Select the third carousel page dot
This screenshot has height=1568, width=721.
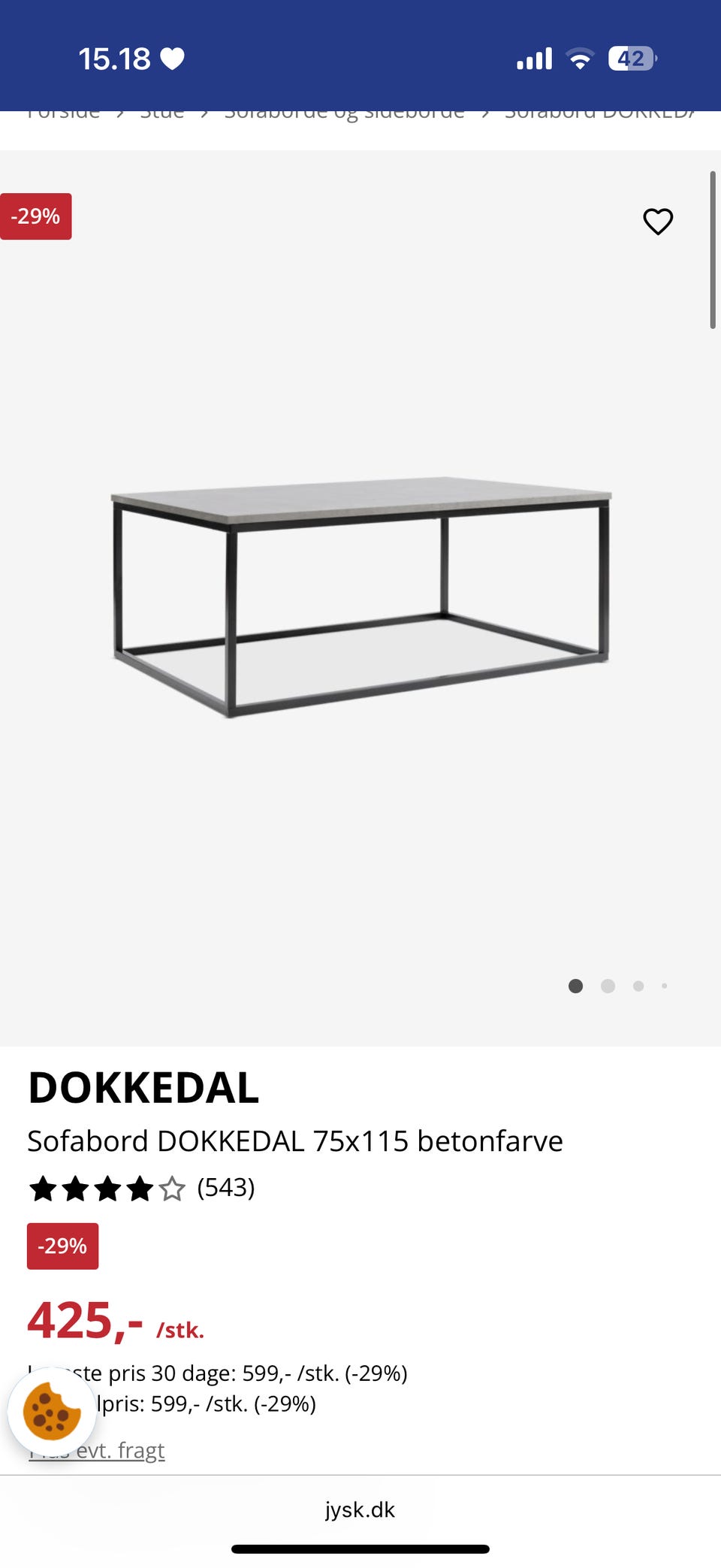[x=638, y=986]
